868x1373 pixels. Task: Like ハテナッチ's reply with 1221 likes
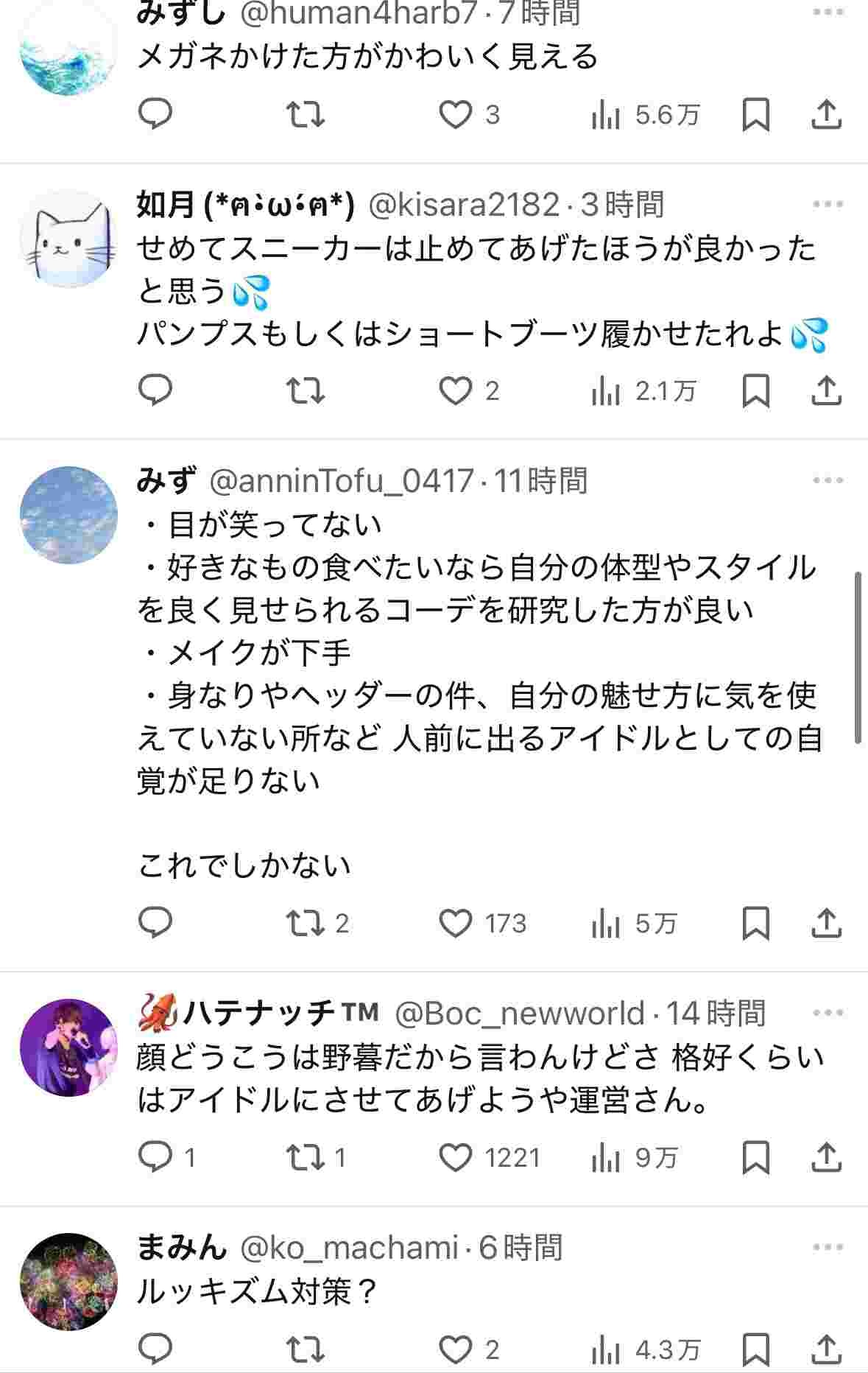[456, 1157]
